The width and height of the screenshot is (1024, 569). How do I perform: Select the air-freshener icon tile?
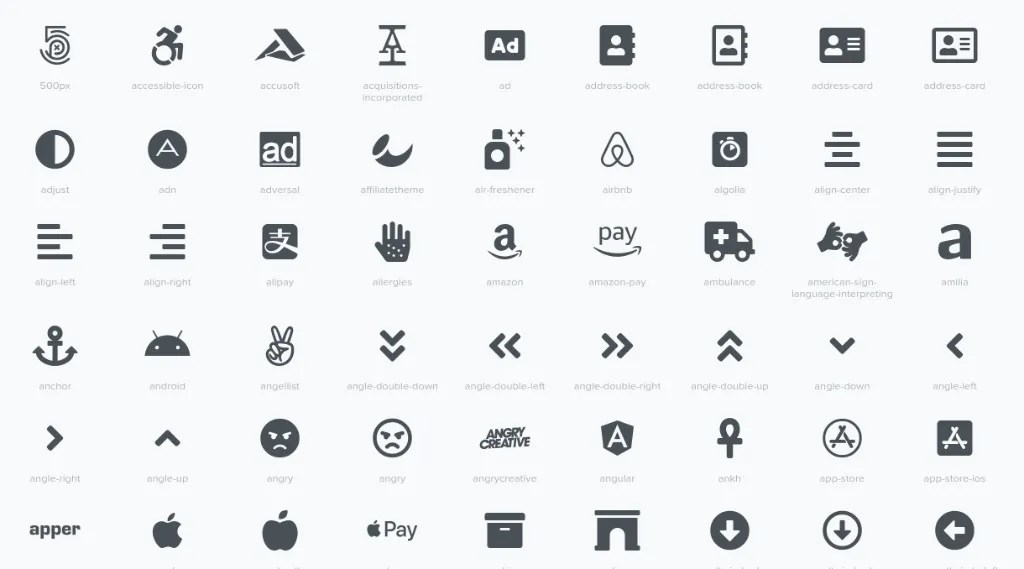(x=504, y=150)
